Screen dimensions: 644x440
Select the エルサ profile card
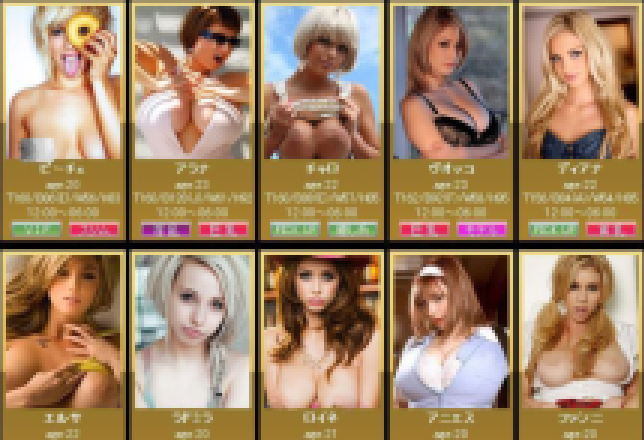point(64,330)
